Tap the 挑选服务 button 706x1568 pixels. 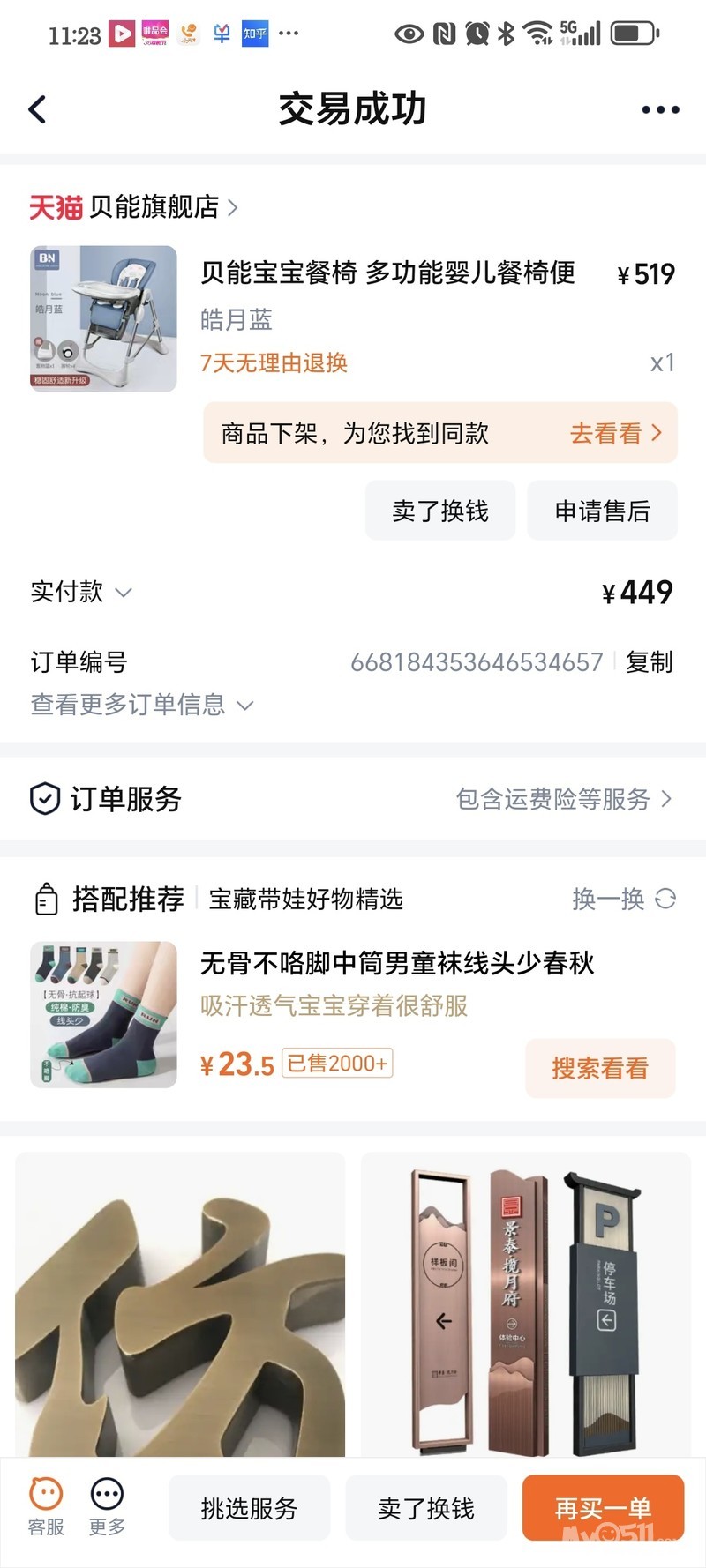(249, 1508)
